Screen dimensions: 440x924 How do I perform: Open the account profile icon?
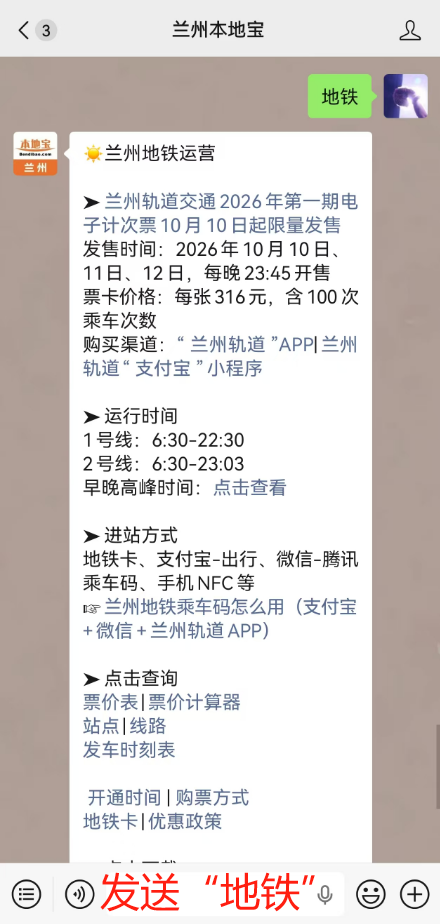[410, 30]
